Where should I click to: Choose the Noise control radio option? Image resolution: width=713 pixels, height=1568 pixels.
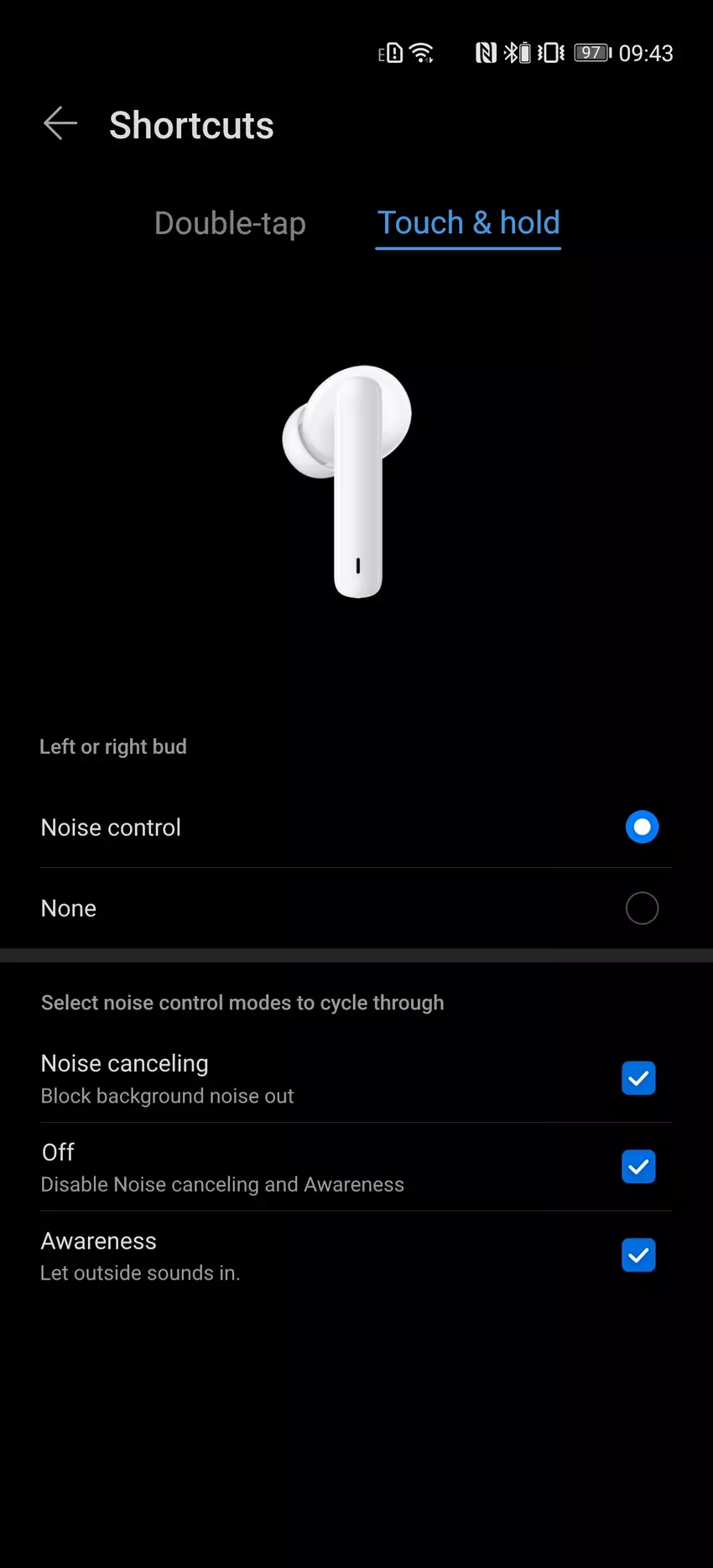pyautogui.click(x=642, y=828)
